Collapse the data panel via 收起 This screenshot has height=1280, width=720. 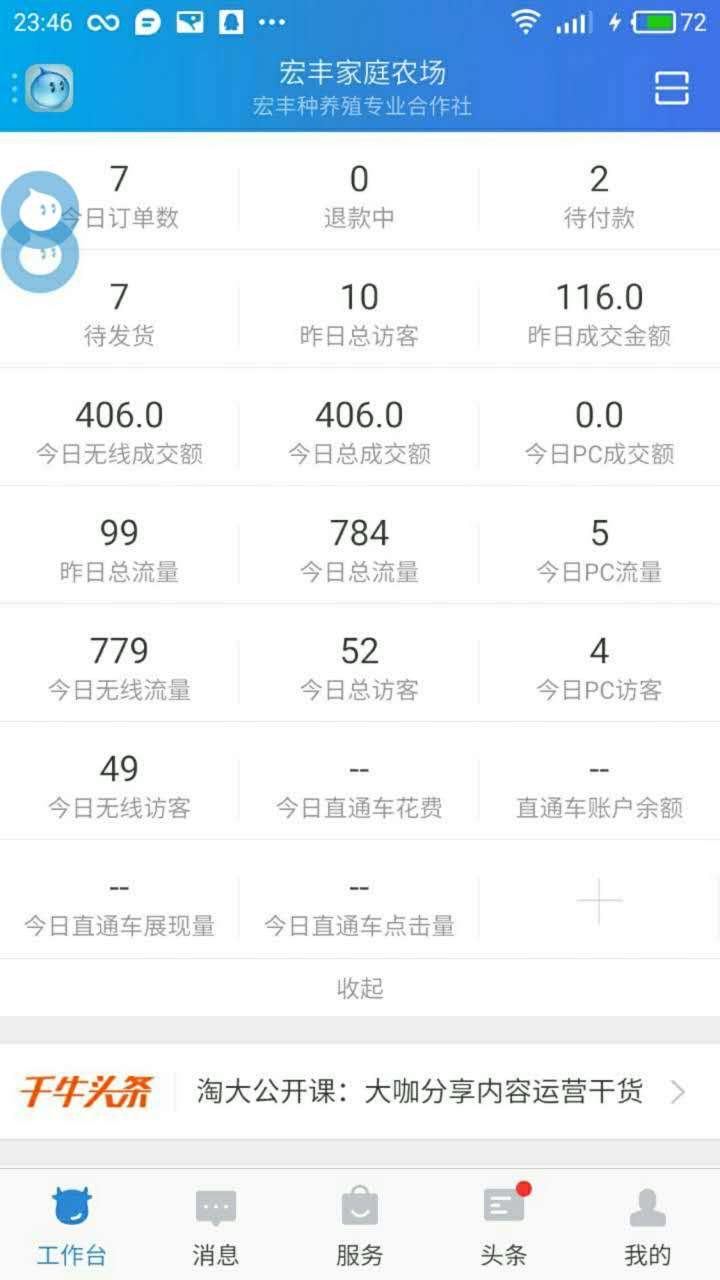pos(360,988)
